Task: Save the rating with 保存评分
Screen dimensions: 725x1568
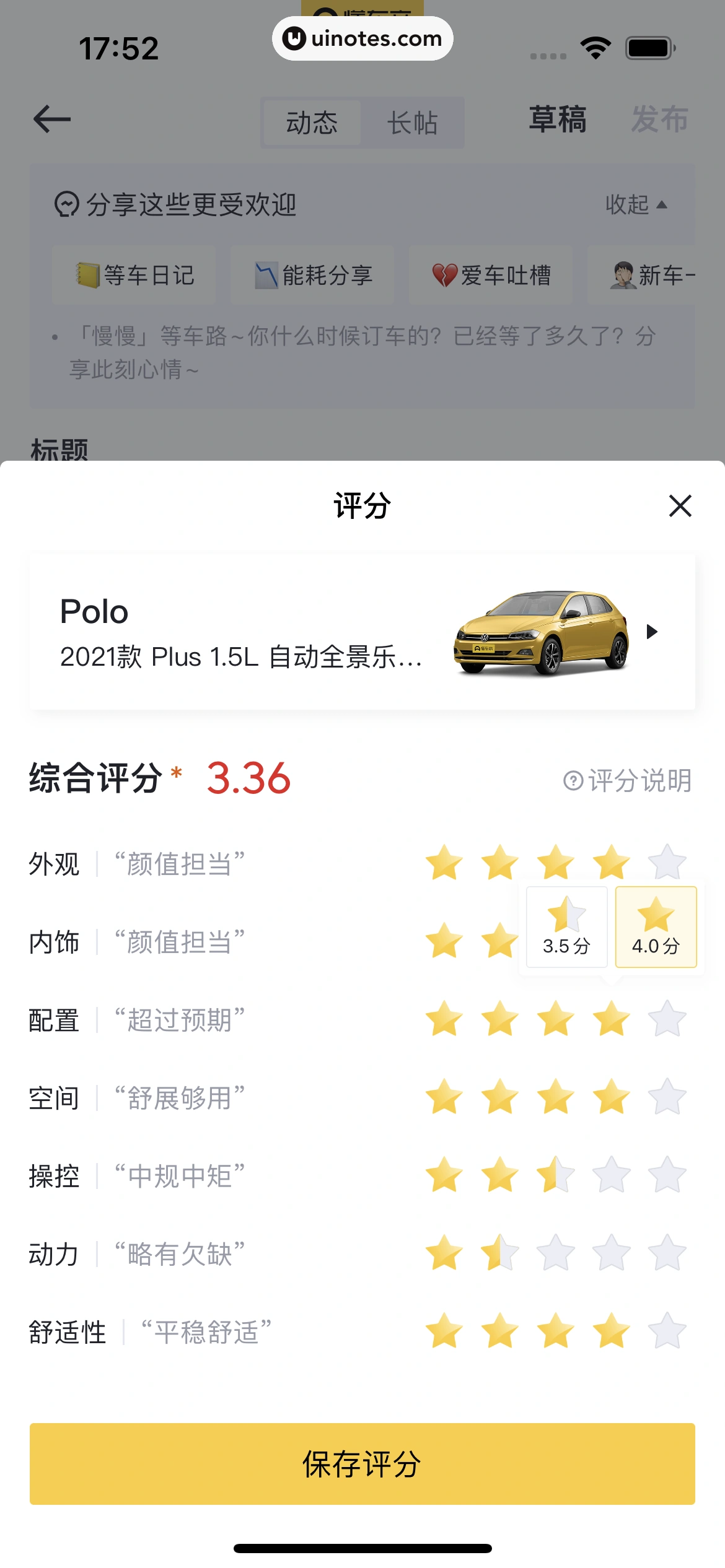Action: pos(362,1463)
